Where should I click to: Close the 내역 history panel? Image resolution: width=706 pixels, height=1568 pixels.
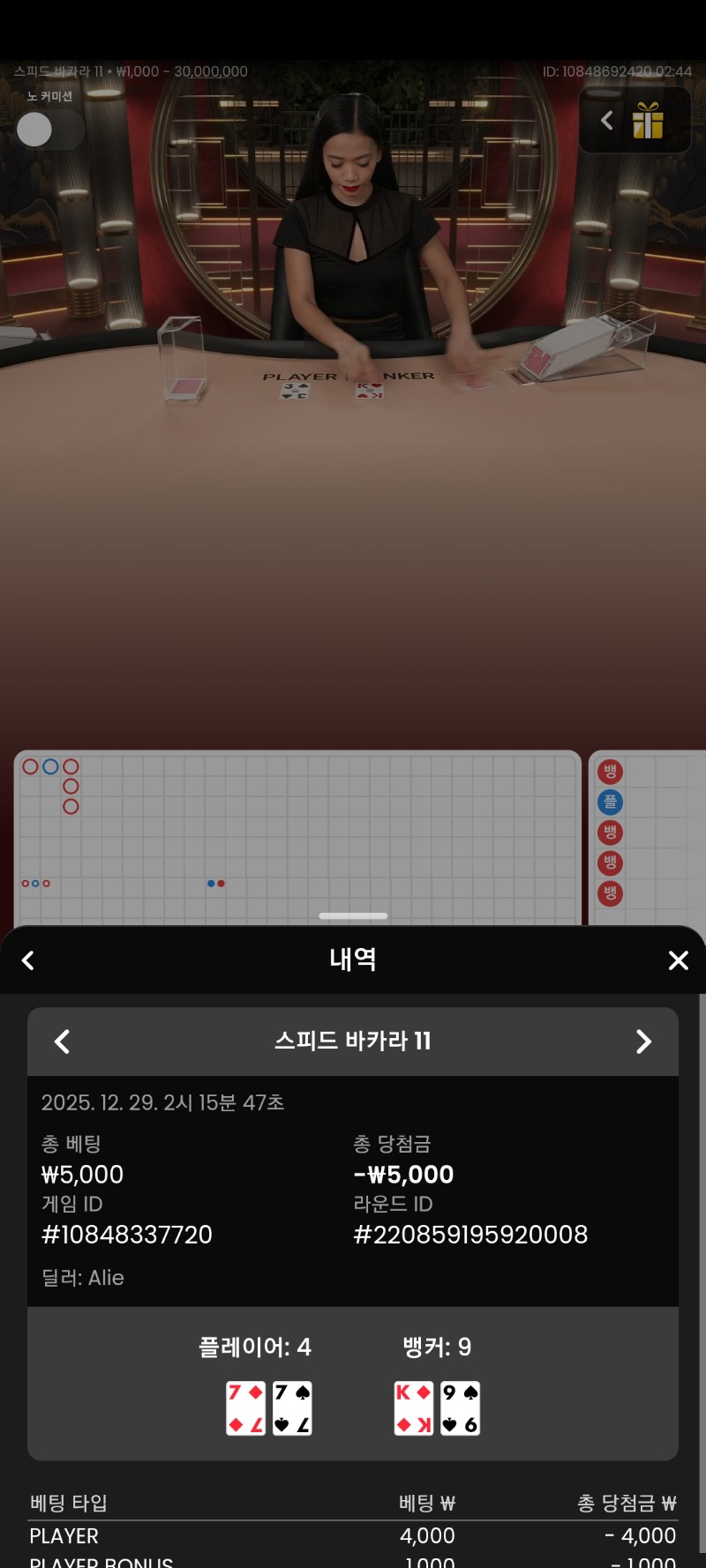[678, 960]
